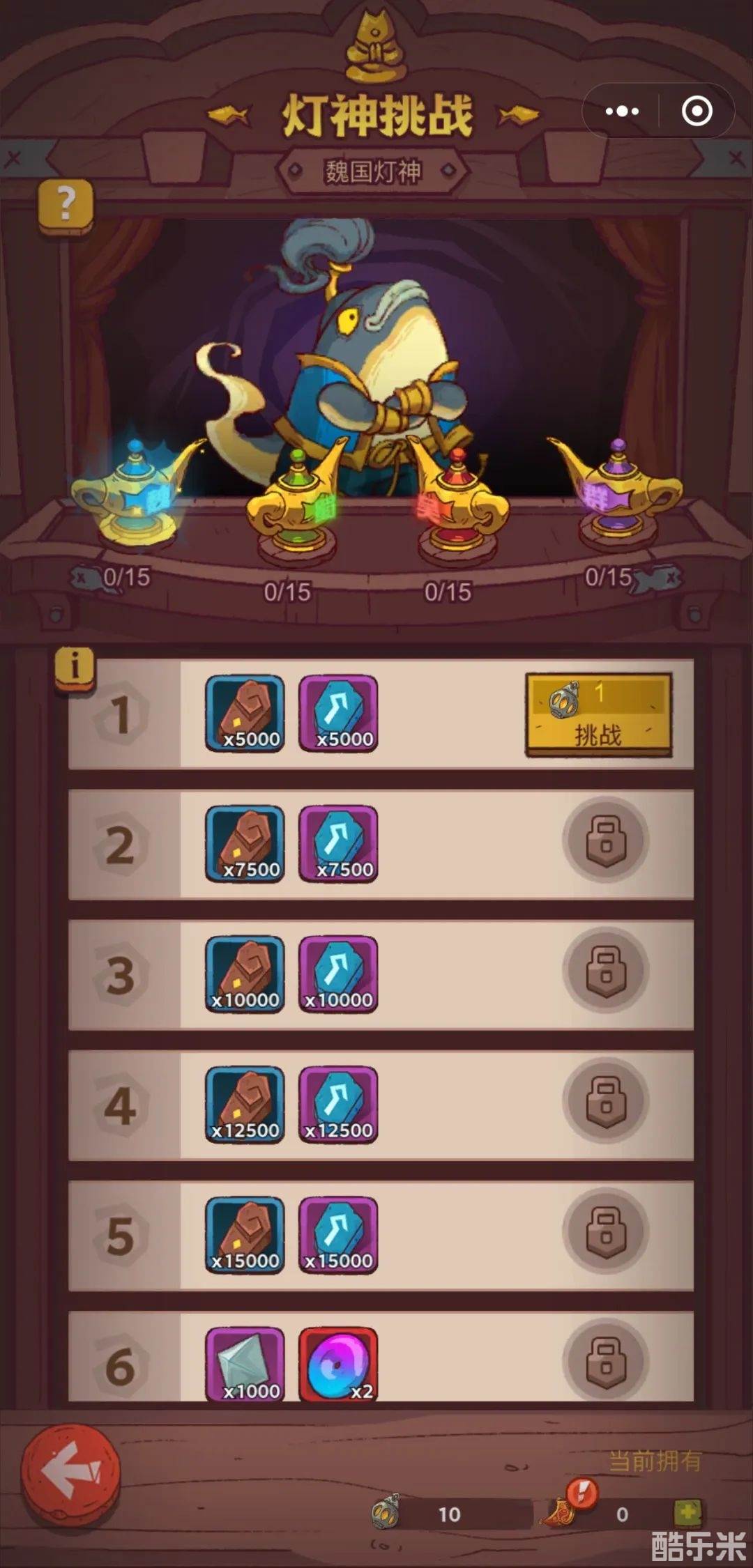The width and height of the screenshot is (753, 1568).
Task: Tap the locked level 3 padlock
Action: 605,970
